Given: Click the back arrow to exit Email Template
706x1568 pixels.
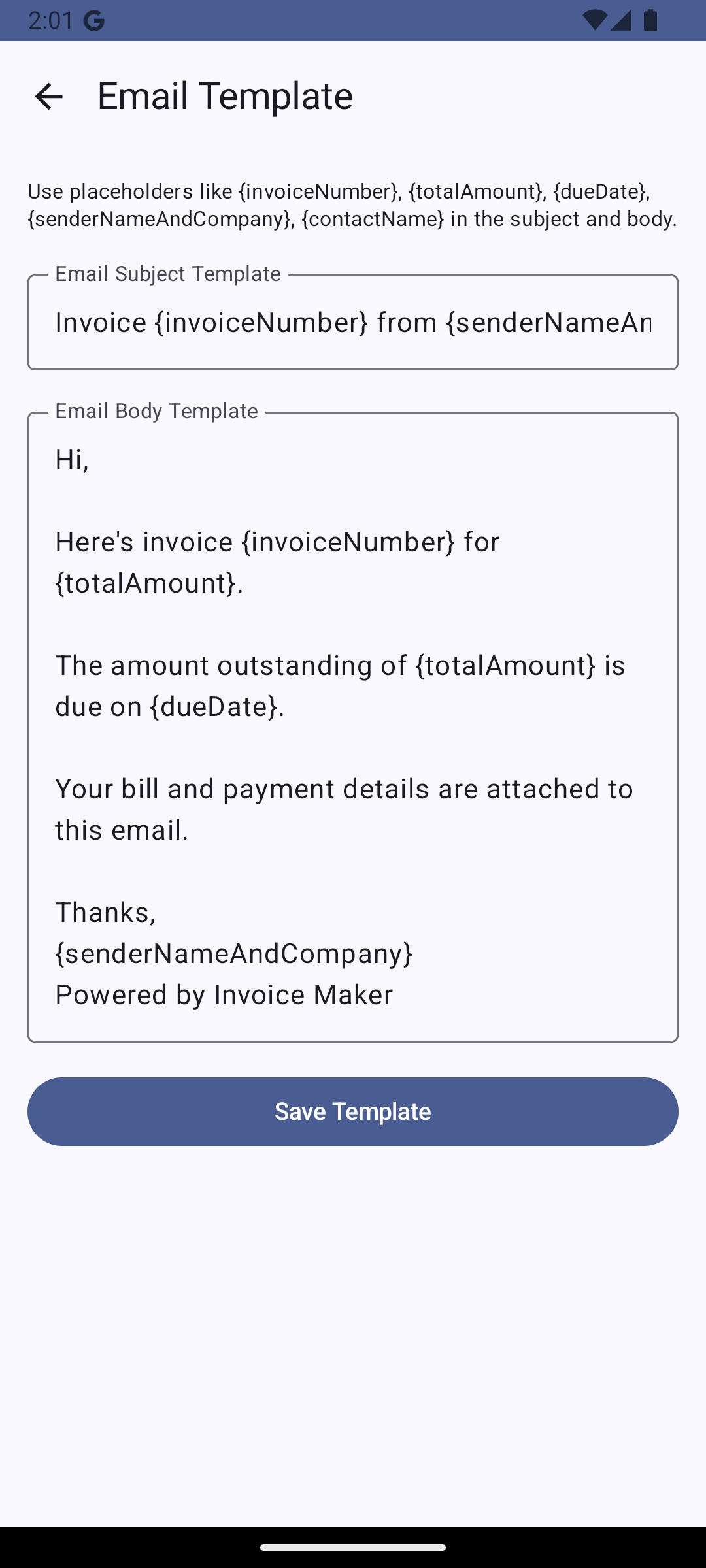Looking at the screenshot, I should point(50,97).
